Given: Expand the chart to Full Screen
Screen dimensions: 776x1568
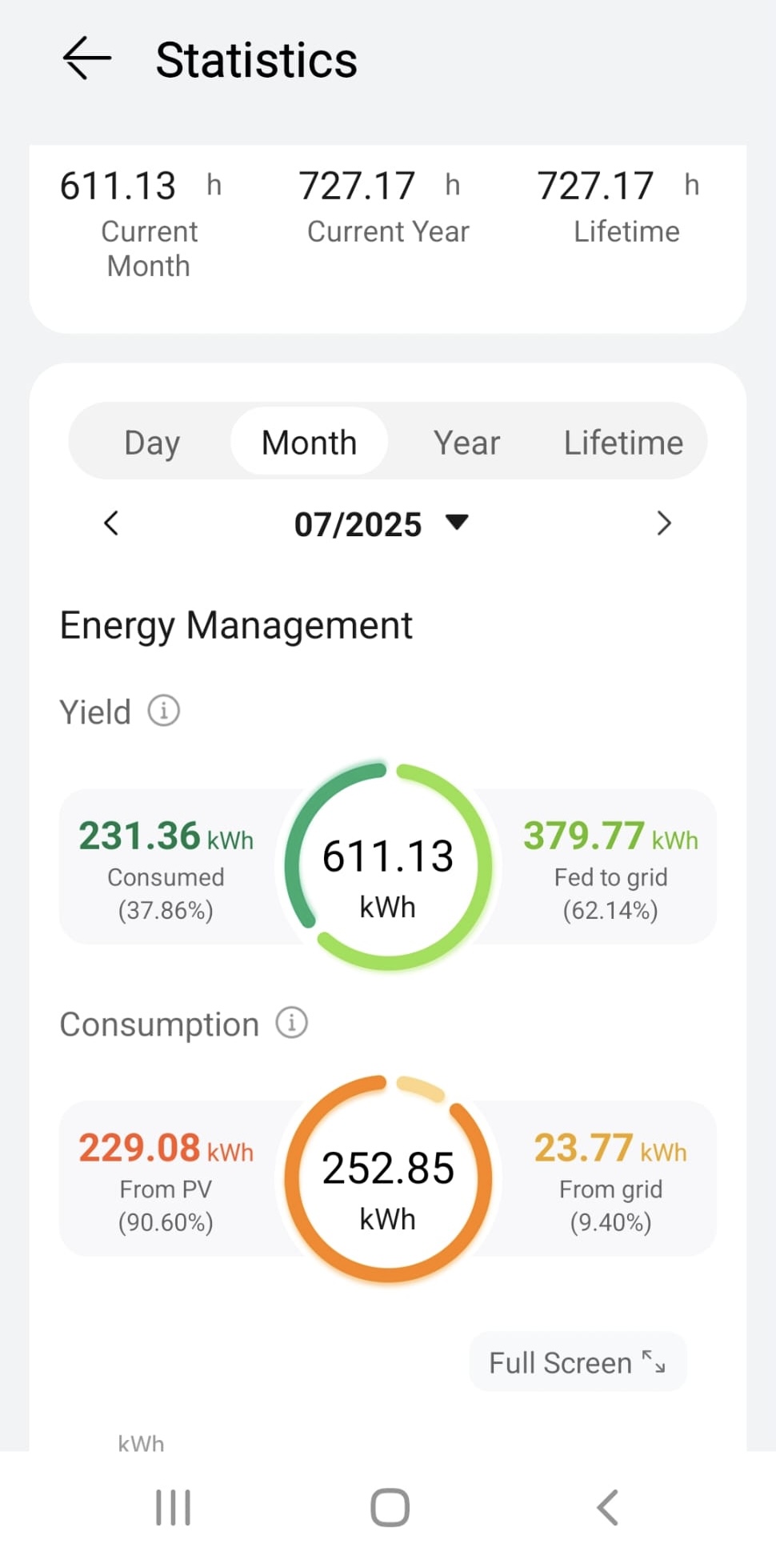Looking at the screenshot, I should (578, 1362).
